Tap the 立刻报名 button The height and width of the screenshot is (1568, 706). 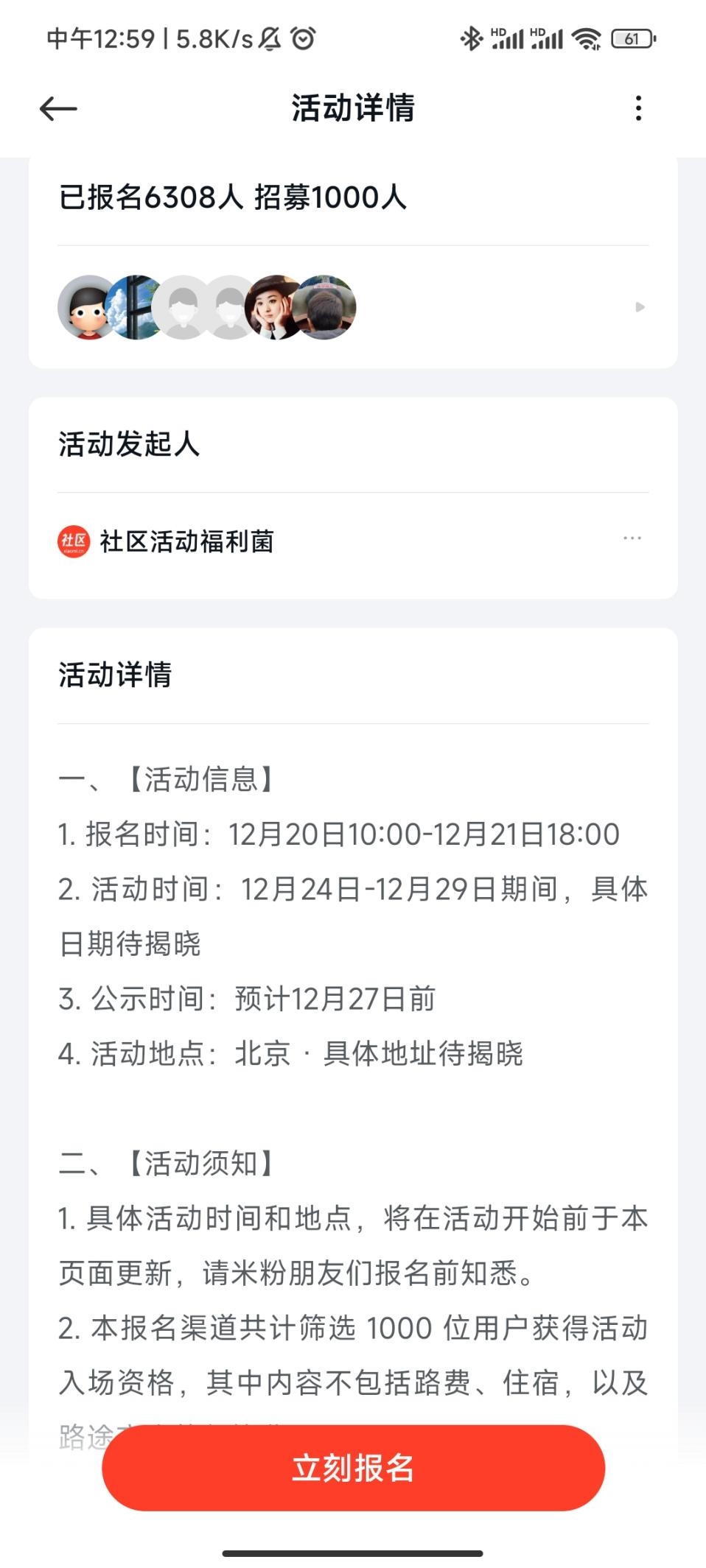[353, 1467]
